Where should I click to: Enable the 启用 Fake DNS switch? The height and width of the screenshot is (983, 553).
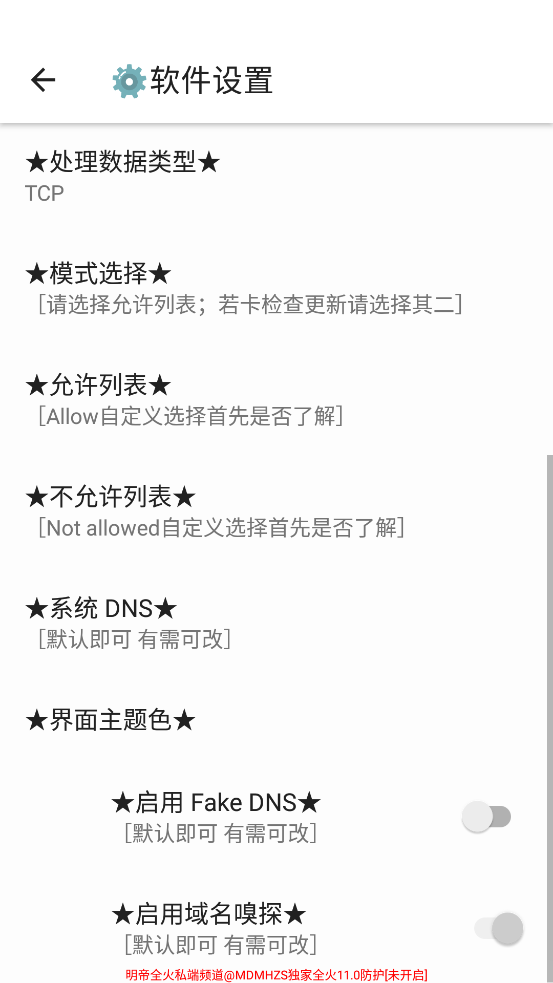(487, 817)
